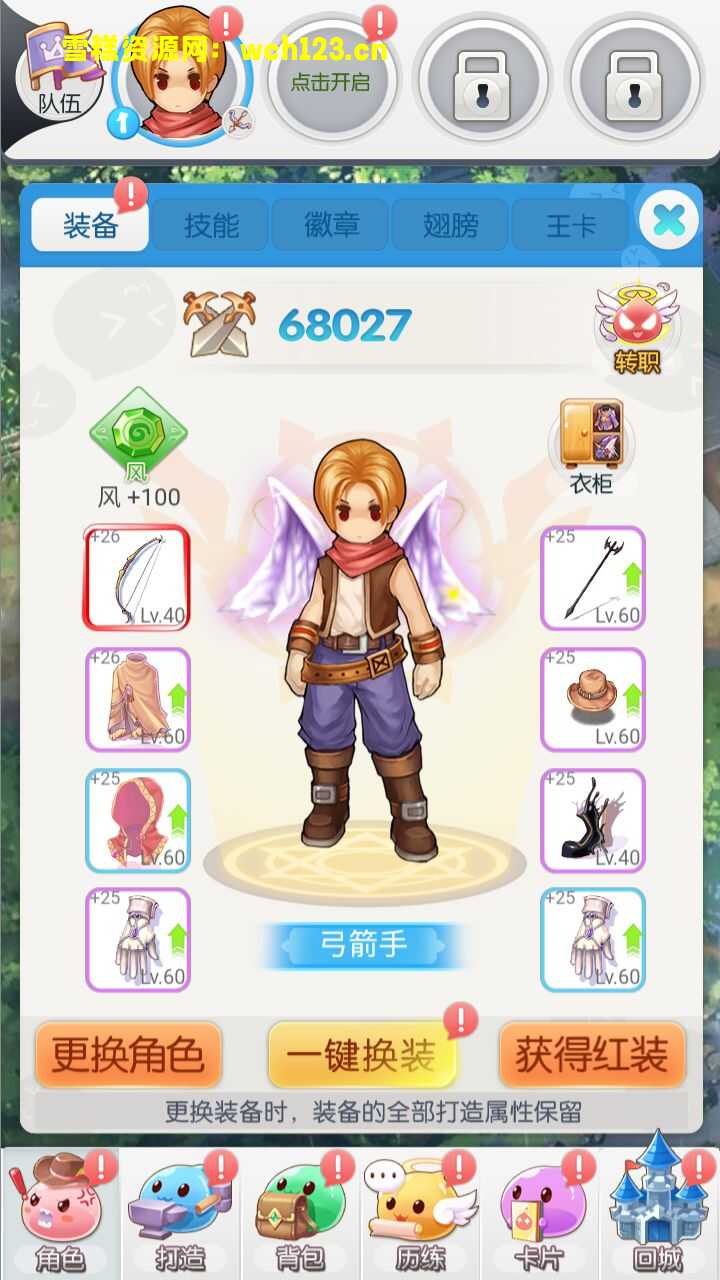The image size is (720, 1280).
Task: Open the 王卡 tab
Action: coord(571,225)
